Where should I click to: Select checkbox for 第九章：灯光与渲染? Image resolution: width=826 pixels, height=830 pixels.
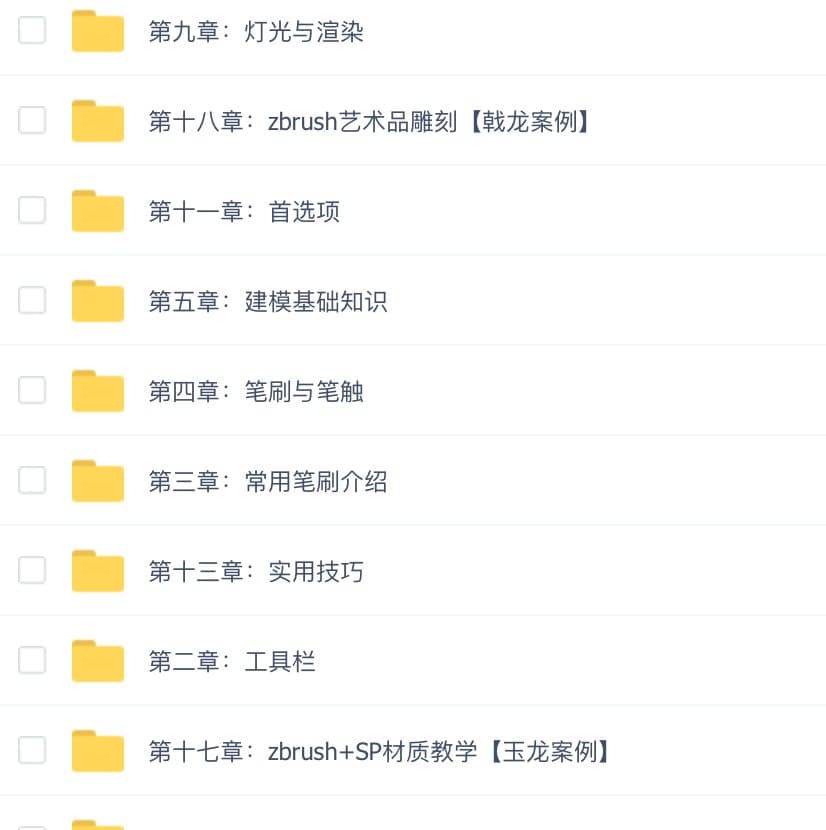click(x=32, y=31)
